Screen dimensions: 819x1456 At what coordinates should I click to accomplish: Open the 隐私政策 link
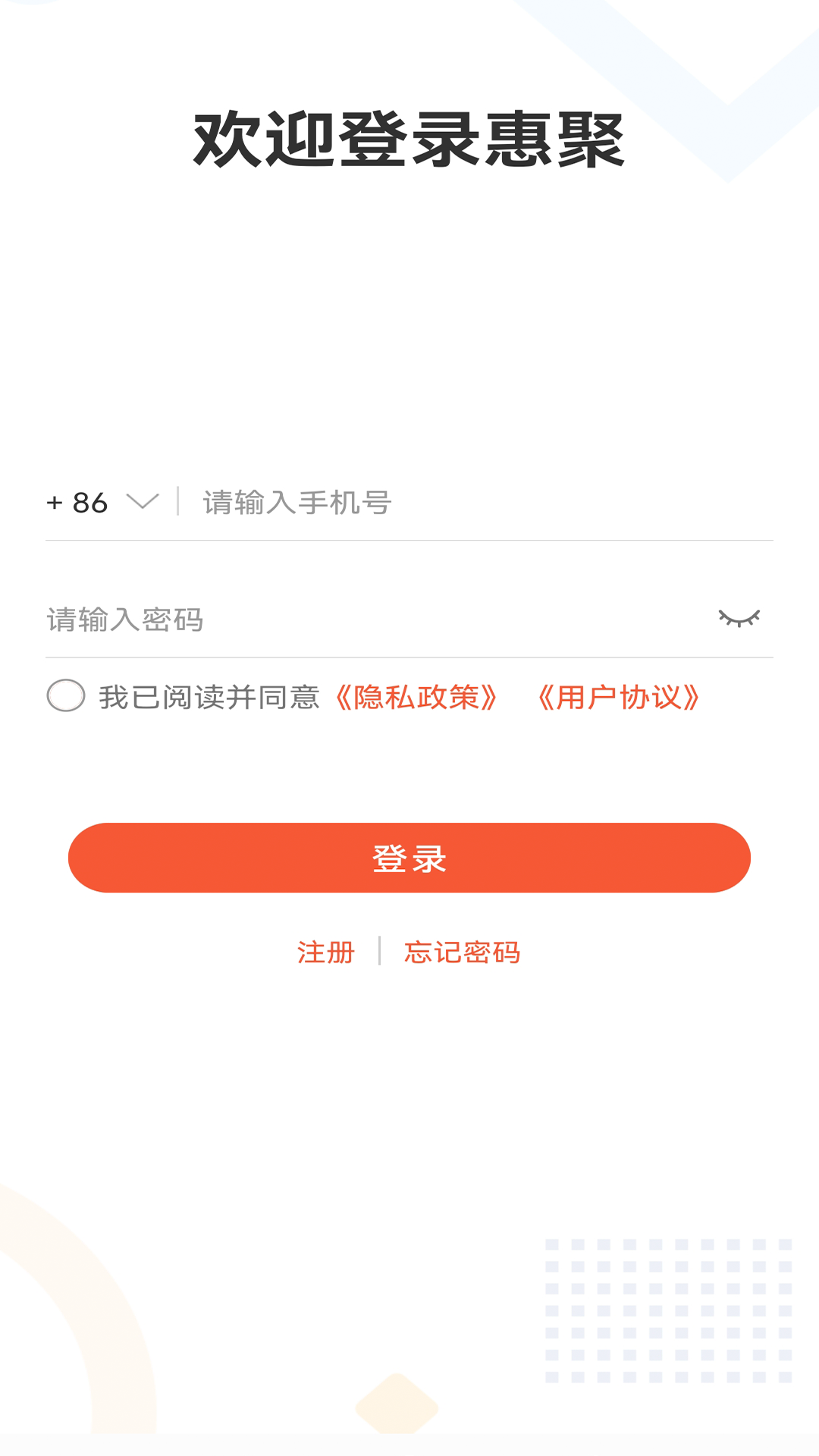click(416, 697)
